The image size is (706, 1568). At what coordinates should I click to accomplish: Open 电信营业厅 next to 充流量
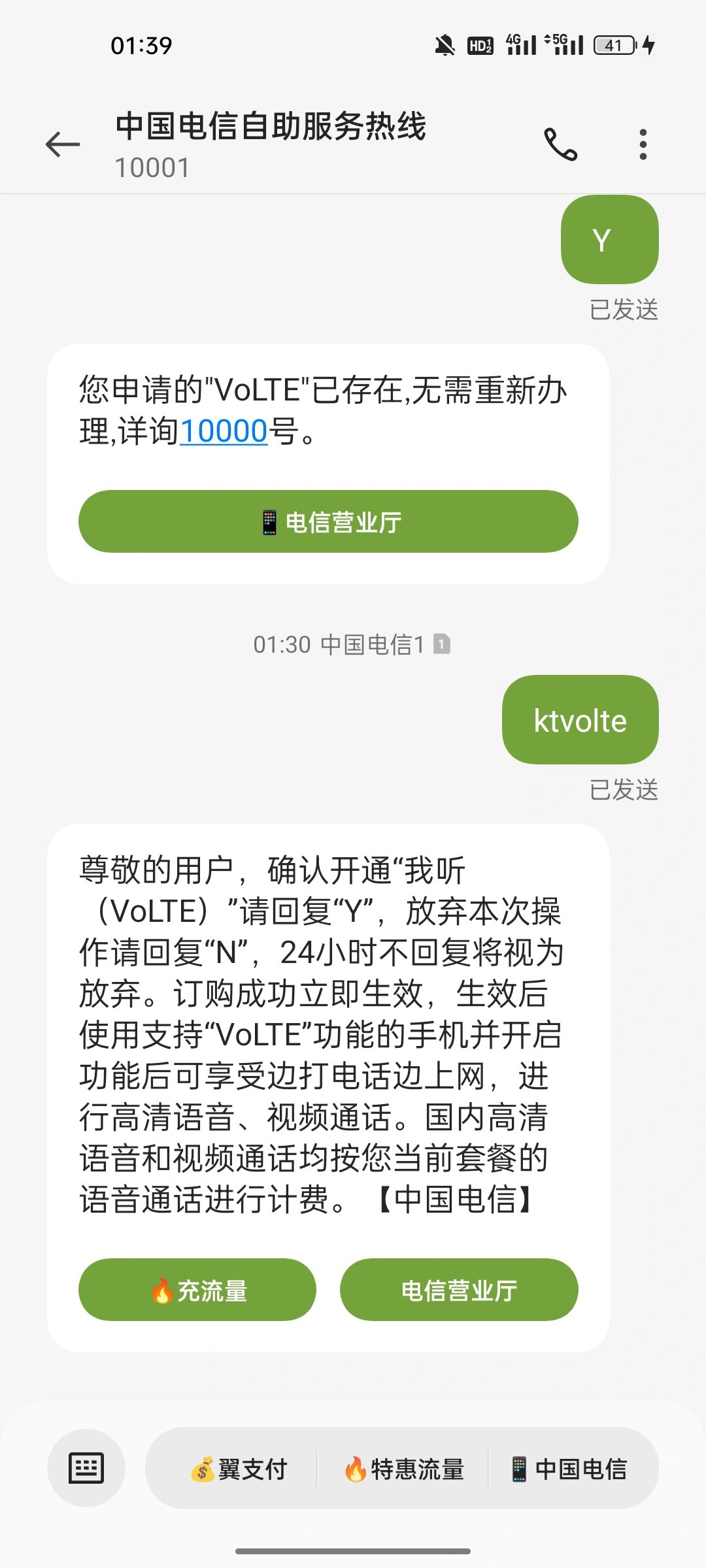point(459,1290)
